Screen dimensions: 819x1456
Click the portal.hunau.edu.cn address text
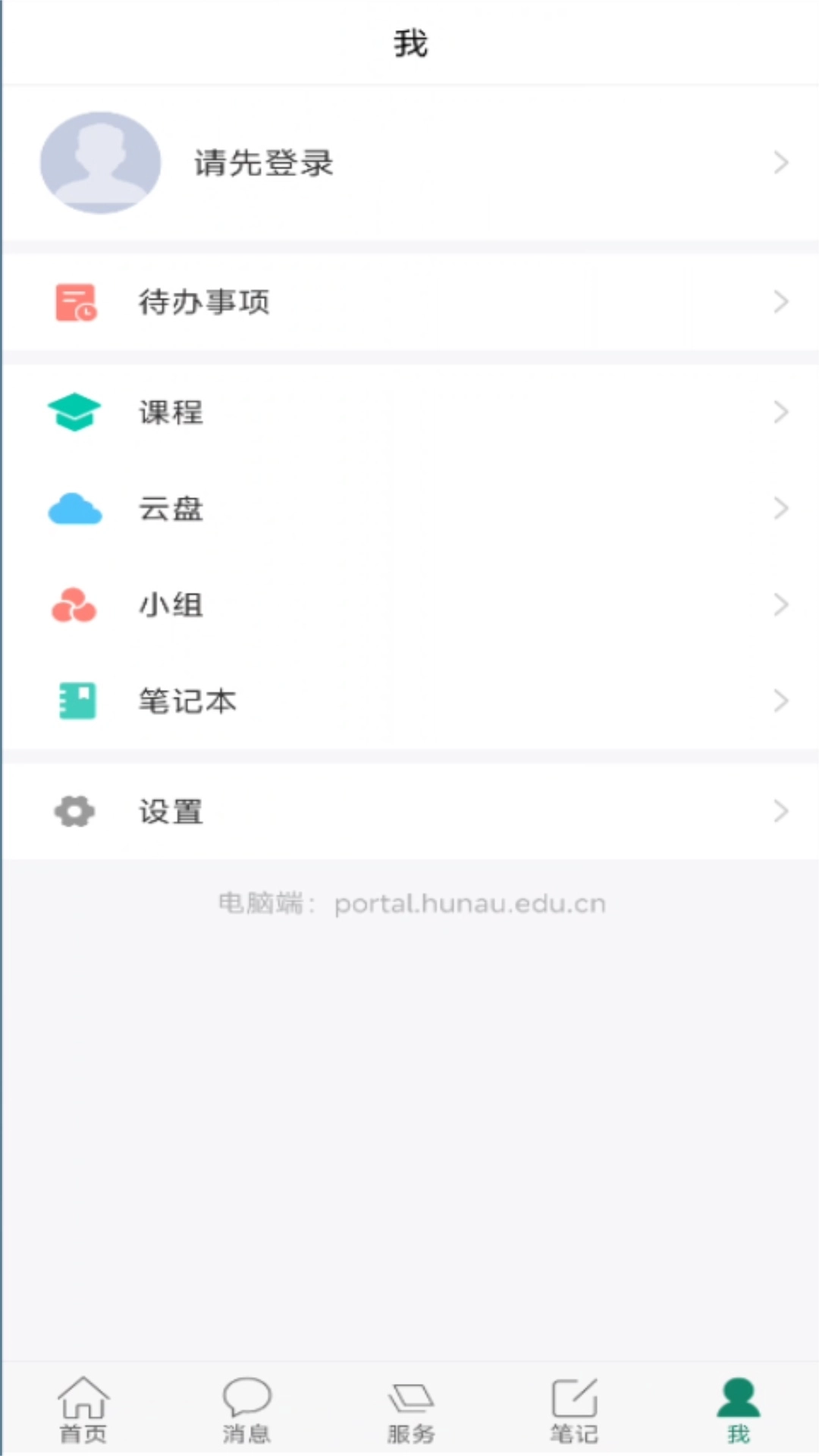click(470, 902)
